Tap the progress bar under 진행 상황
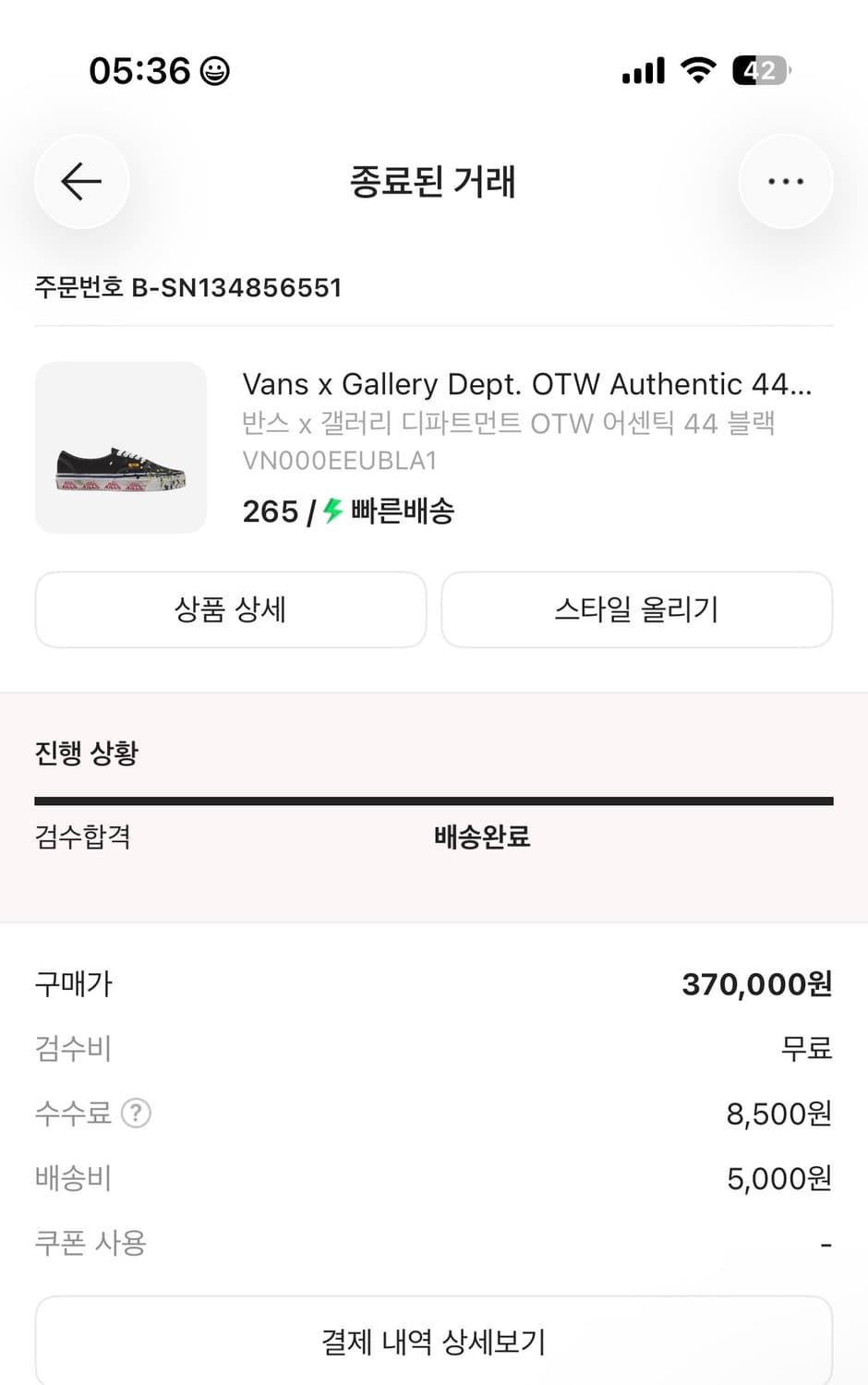The width and height of the screenshot is (868, 1385). [x=434, y=796]
